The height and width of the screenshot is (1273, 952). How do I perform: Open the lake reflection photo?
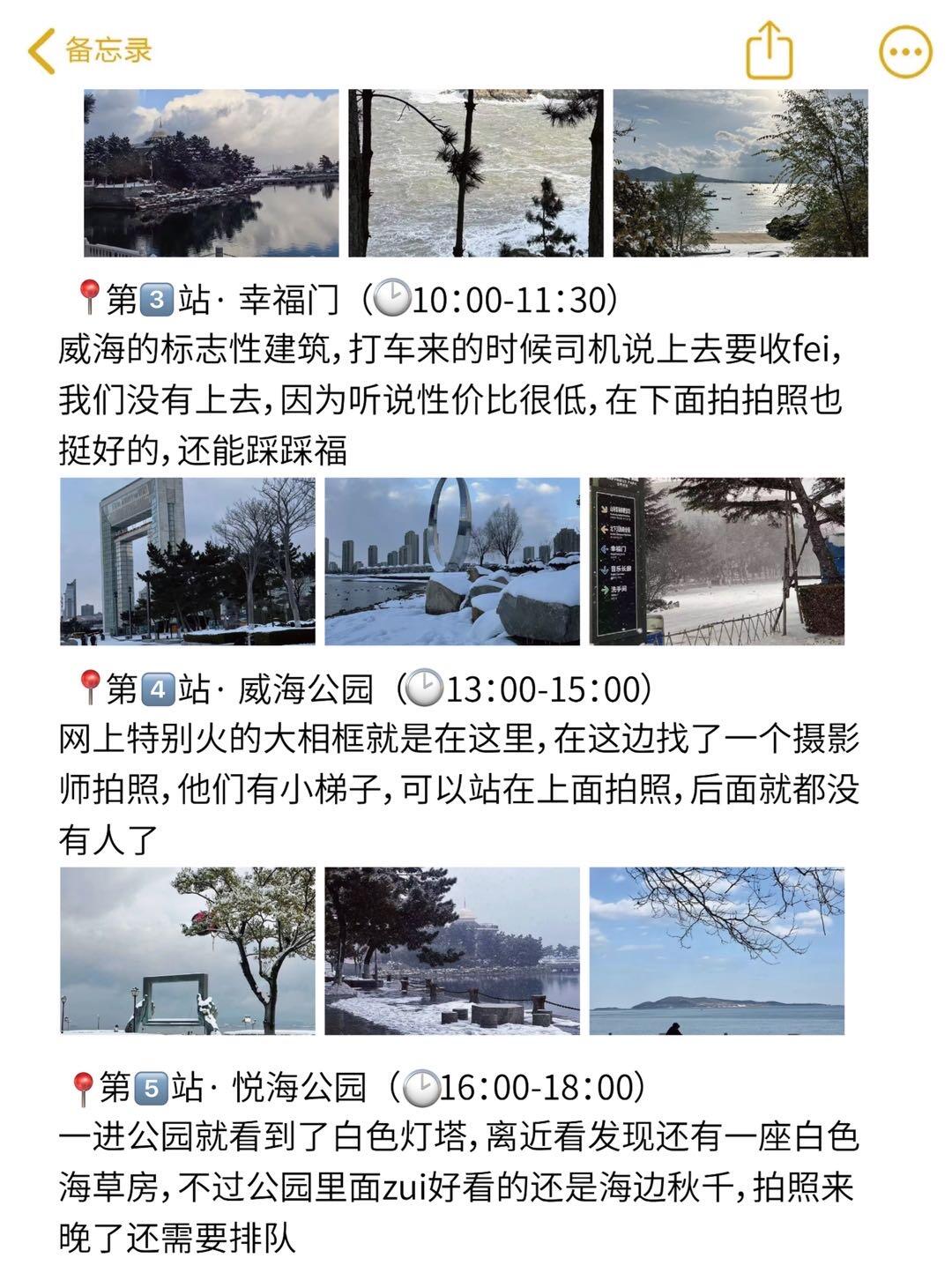(x=212, y=173)
